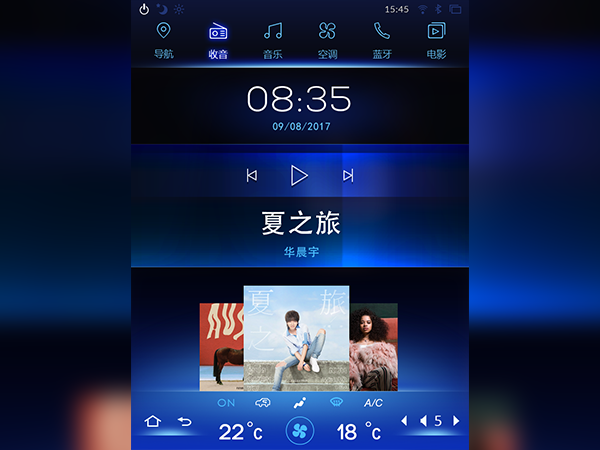Toggle the A/C button
This screenshot has width=600, height=450.
pyautogui.click(x=373, y=403)
